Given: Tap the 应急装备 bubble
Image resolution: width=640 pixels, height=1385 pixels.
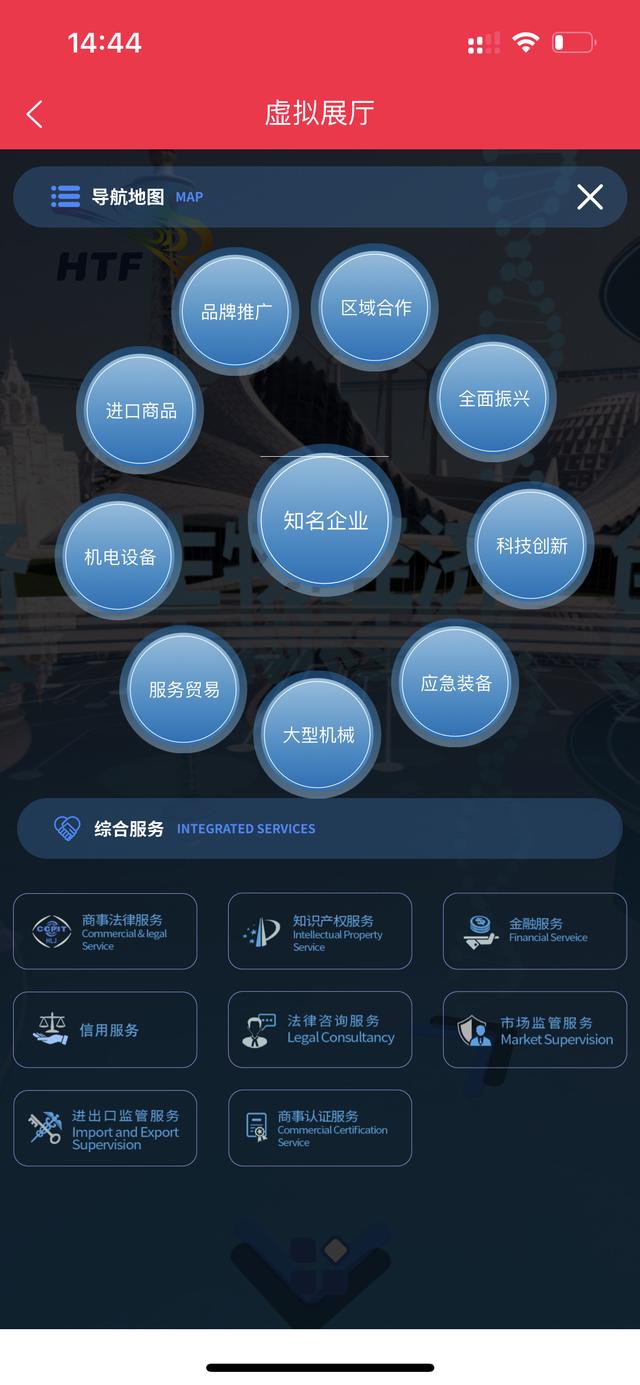Looking at the screenshot, I should click(x=456, y=683).
